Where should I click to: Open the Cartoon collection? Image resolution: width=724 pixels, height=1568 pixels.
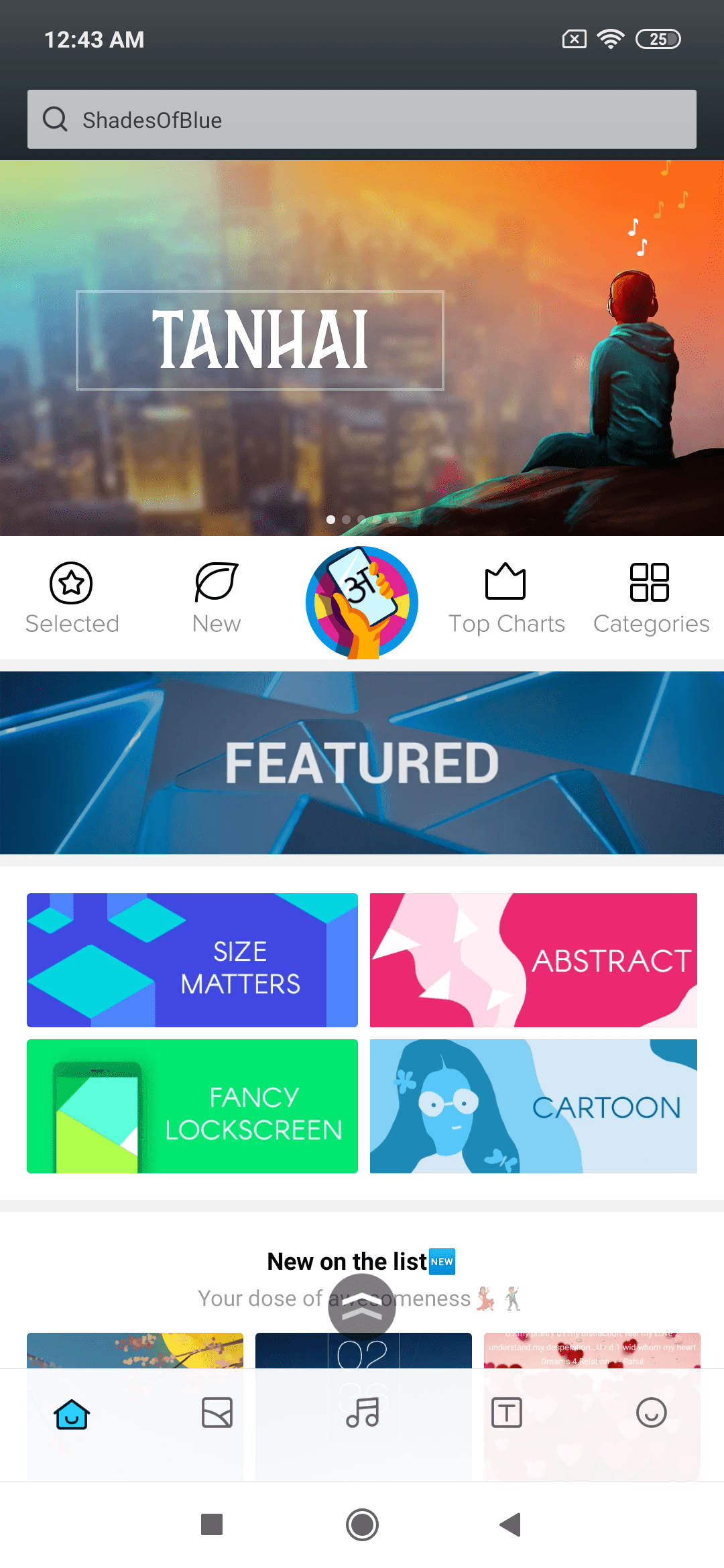point(534,1106)
